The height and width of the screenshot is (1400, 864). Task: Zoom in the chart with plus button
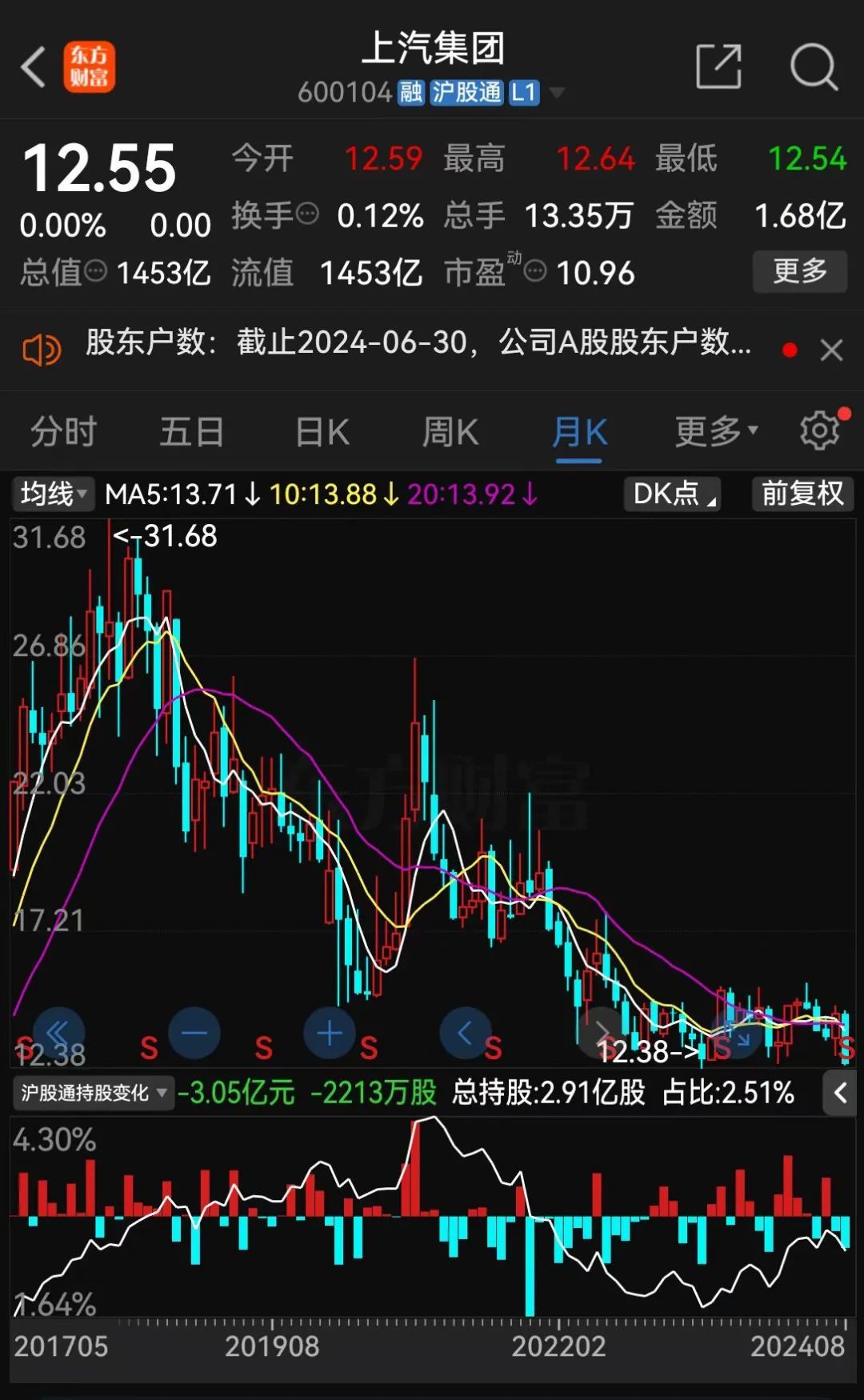(330, 1033)
